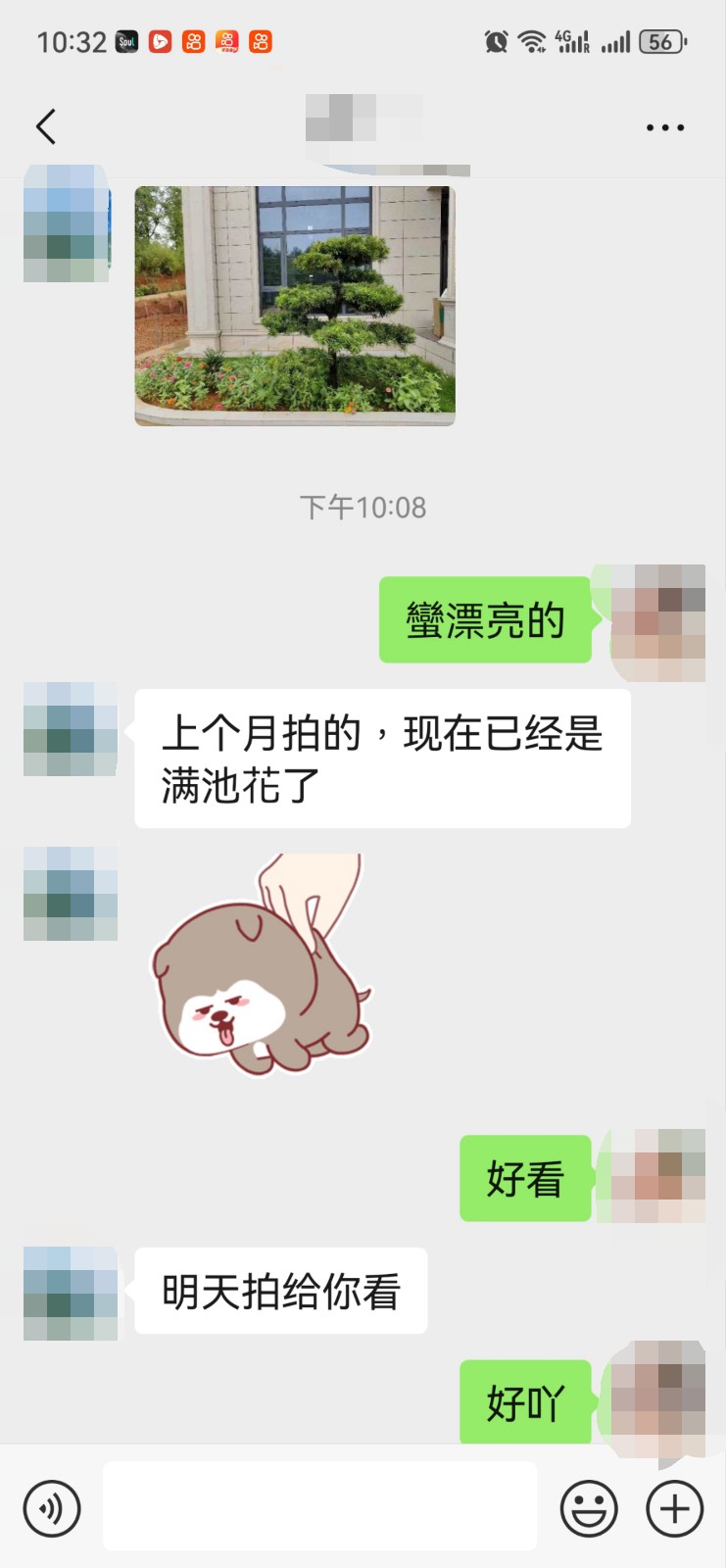The height and width of the screenshot is (1568, 726).
Task: Open my avatar beside 蠻漂亮的
Action: tap(657, 622)
